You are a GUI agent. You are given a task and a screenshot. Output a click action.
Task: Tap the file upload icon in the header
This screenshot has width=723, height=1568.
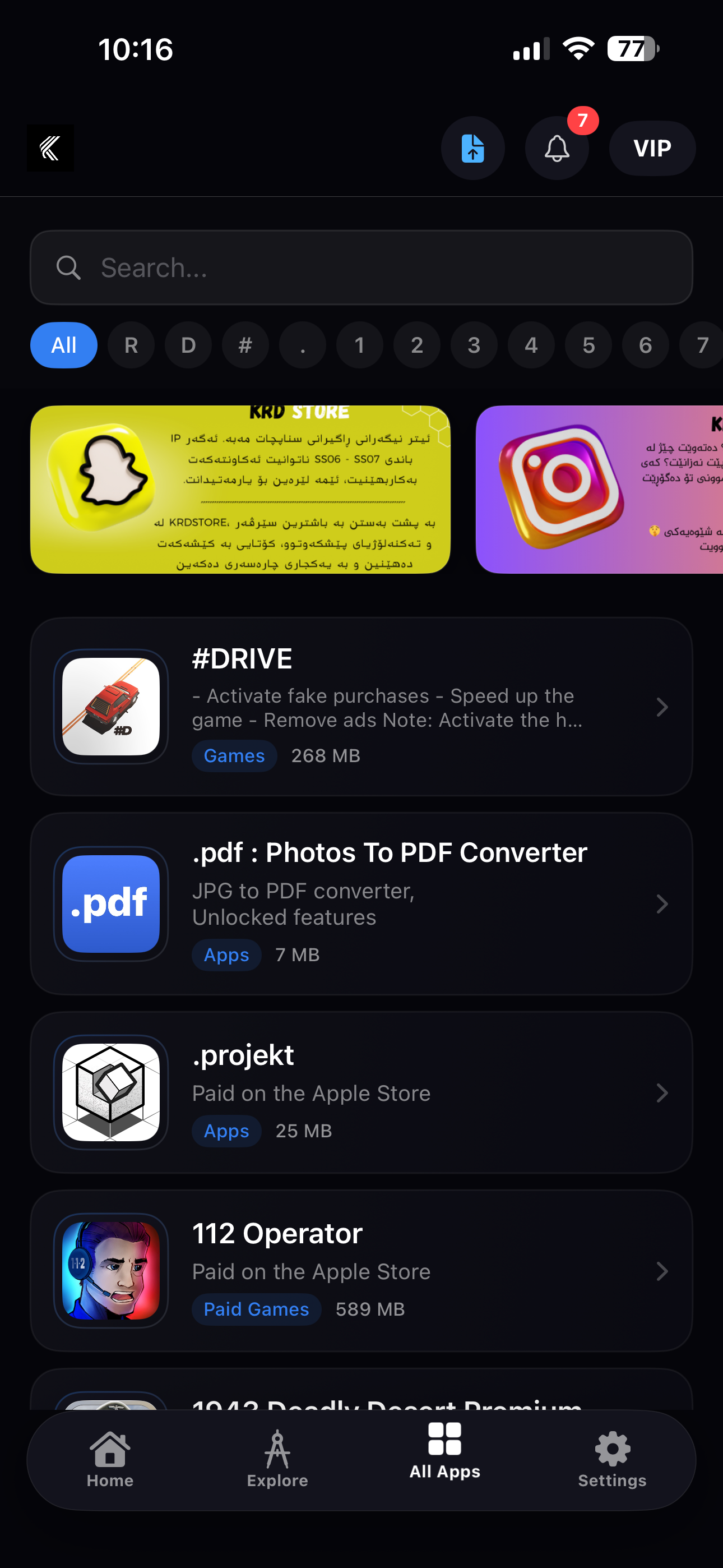(x=473, y=148)
